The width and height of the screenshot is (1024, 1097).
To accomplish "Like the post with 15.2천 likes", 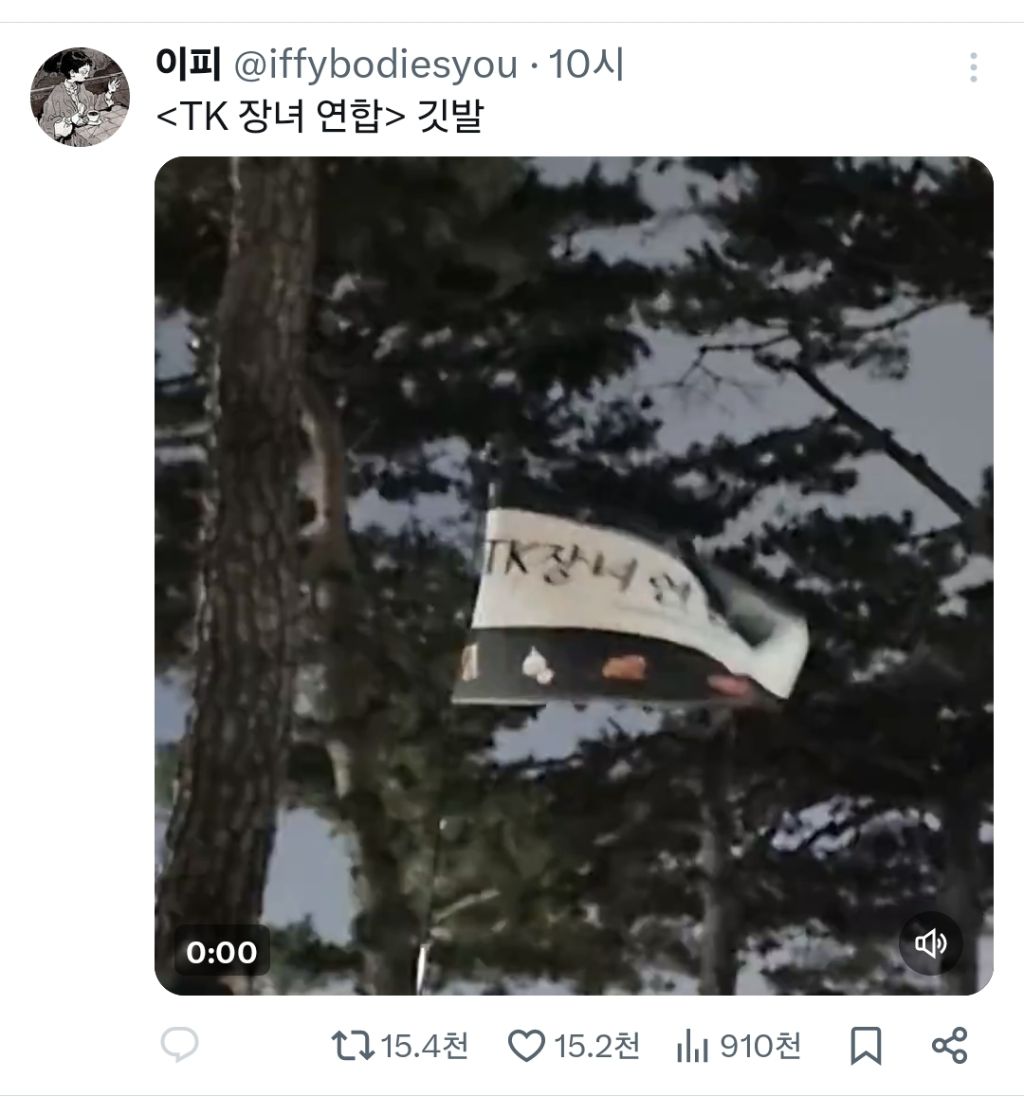I will 526,1046.
